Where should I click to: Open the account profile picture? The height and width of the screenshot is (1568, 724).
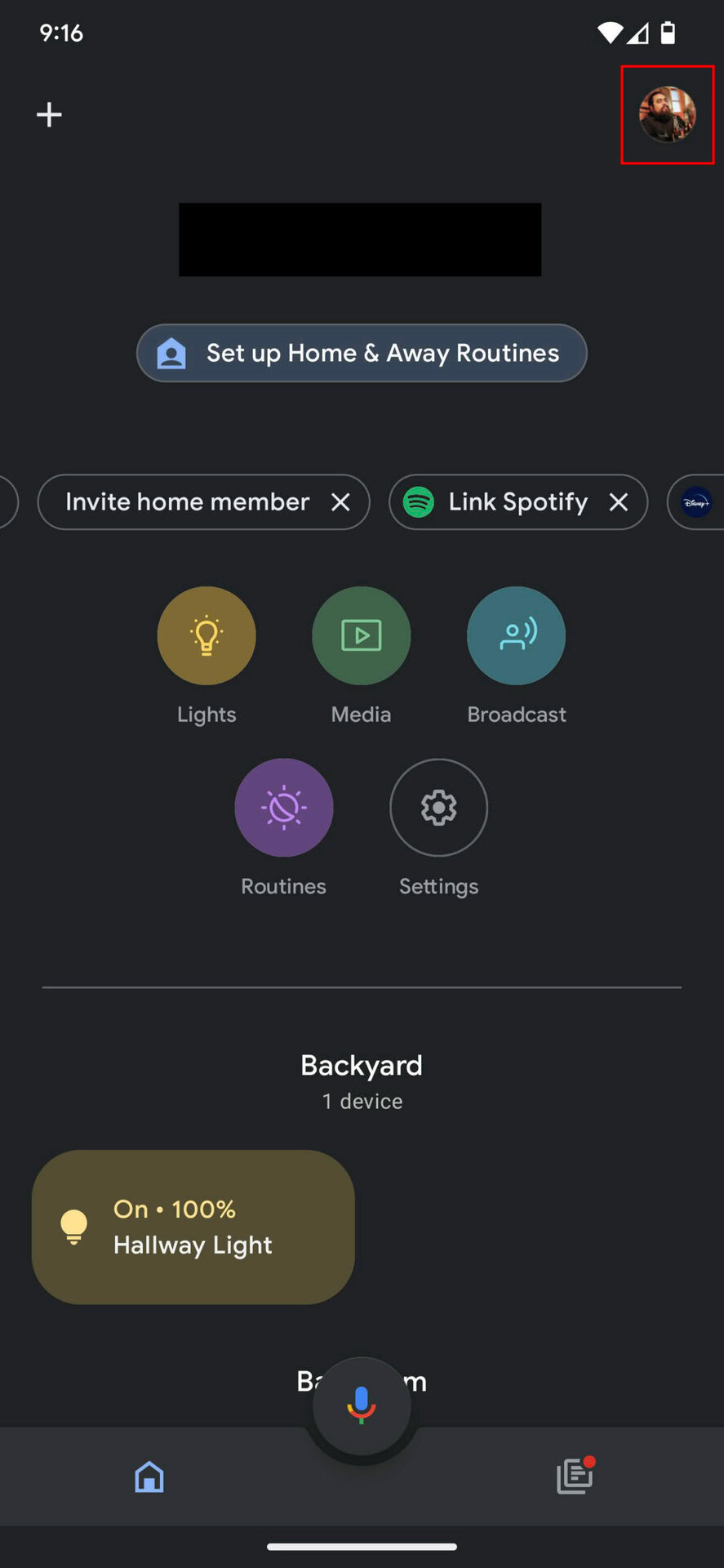[x=667, y=114]
